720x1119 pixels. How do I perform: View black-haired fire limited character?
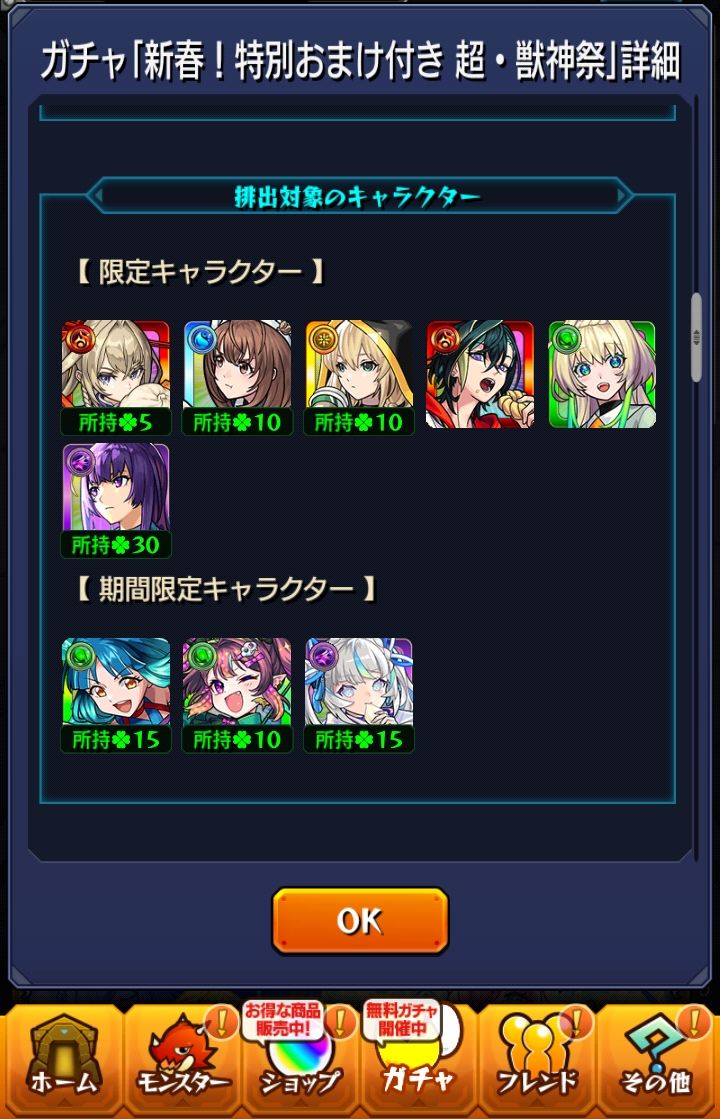coord(480,375)
